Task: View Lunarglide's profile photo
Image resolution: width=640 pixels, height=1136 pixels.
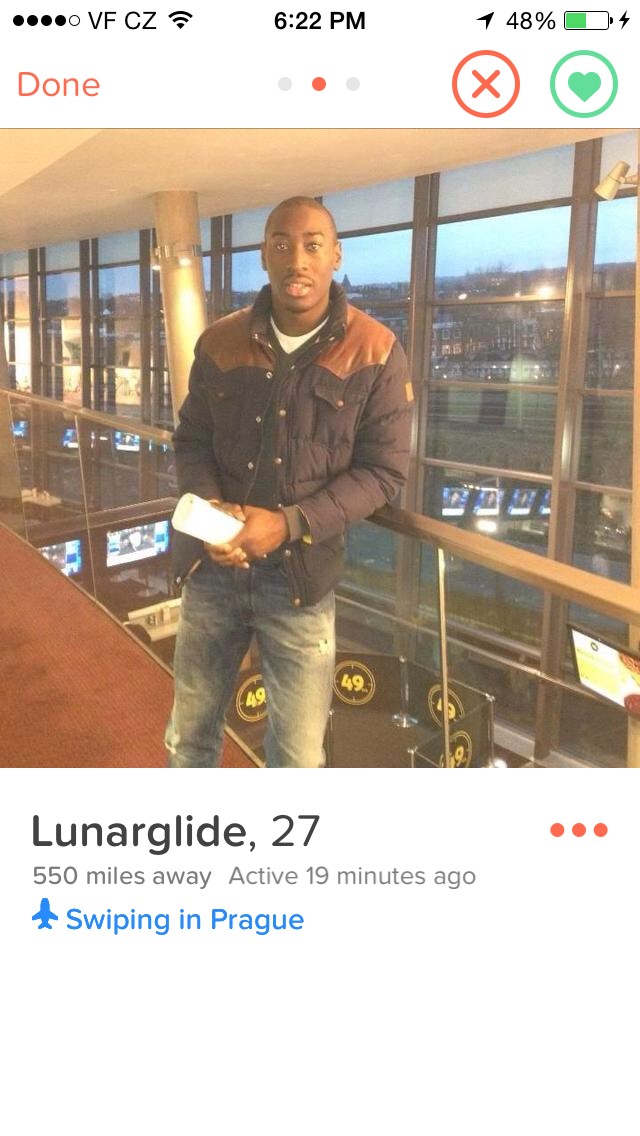Action: [x=320, y=448]
